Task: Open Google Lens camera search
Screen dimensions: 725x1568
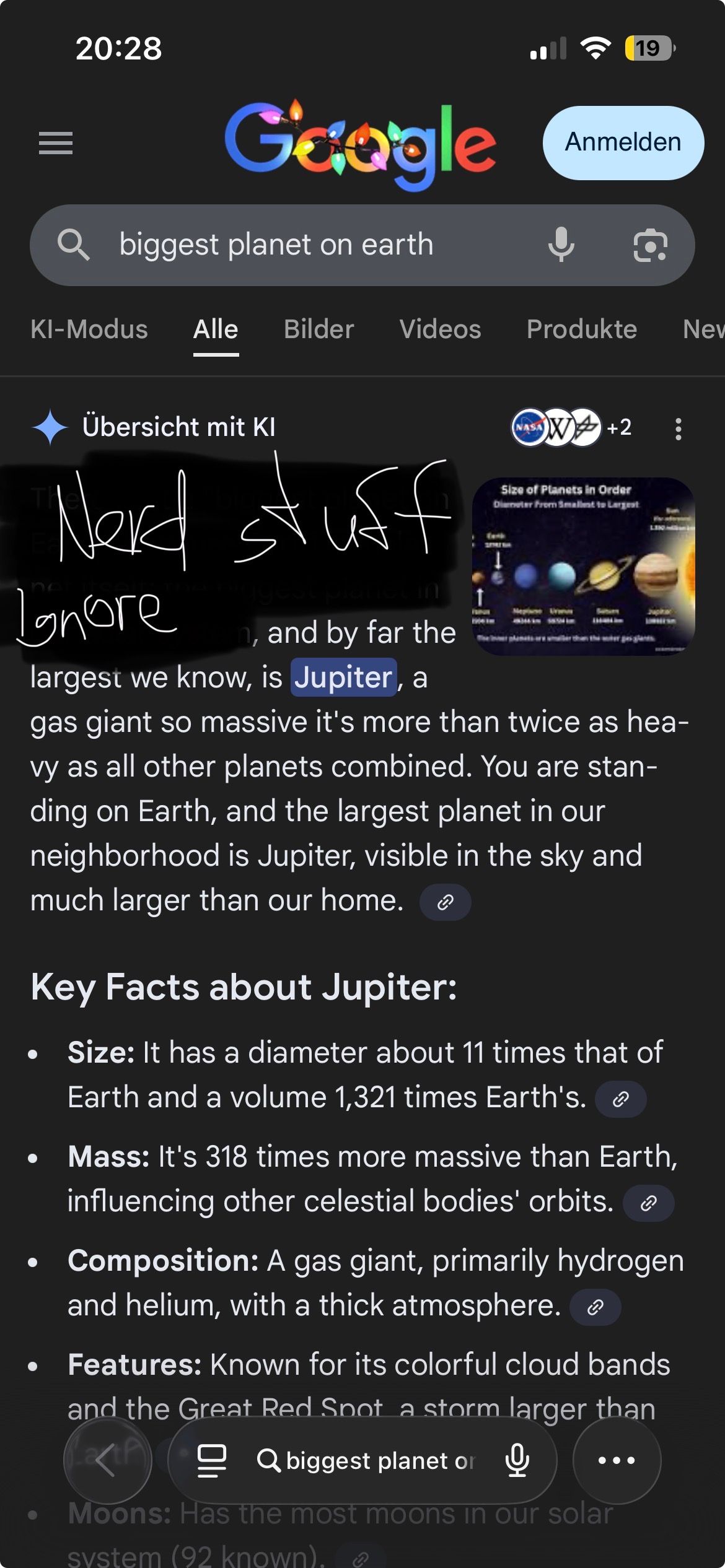Action: coord(650,245)
